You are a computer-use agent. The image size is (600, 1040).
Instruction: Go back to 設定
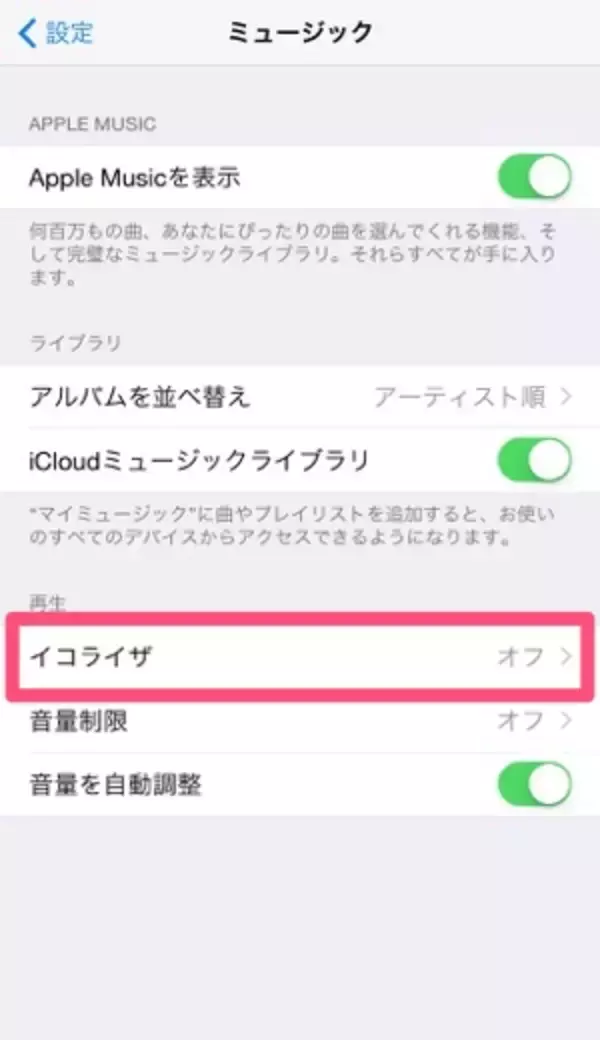coord(56,32)
